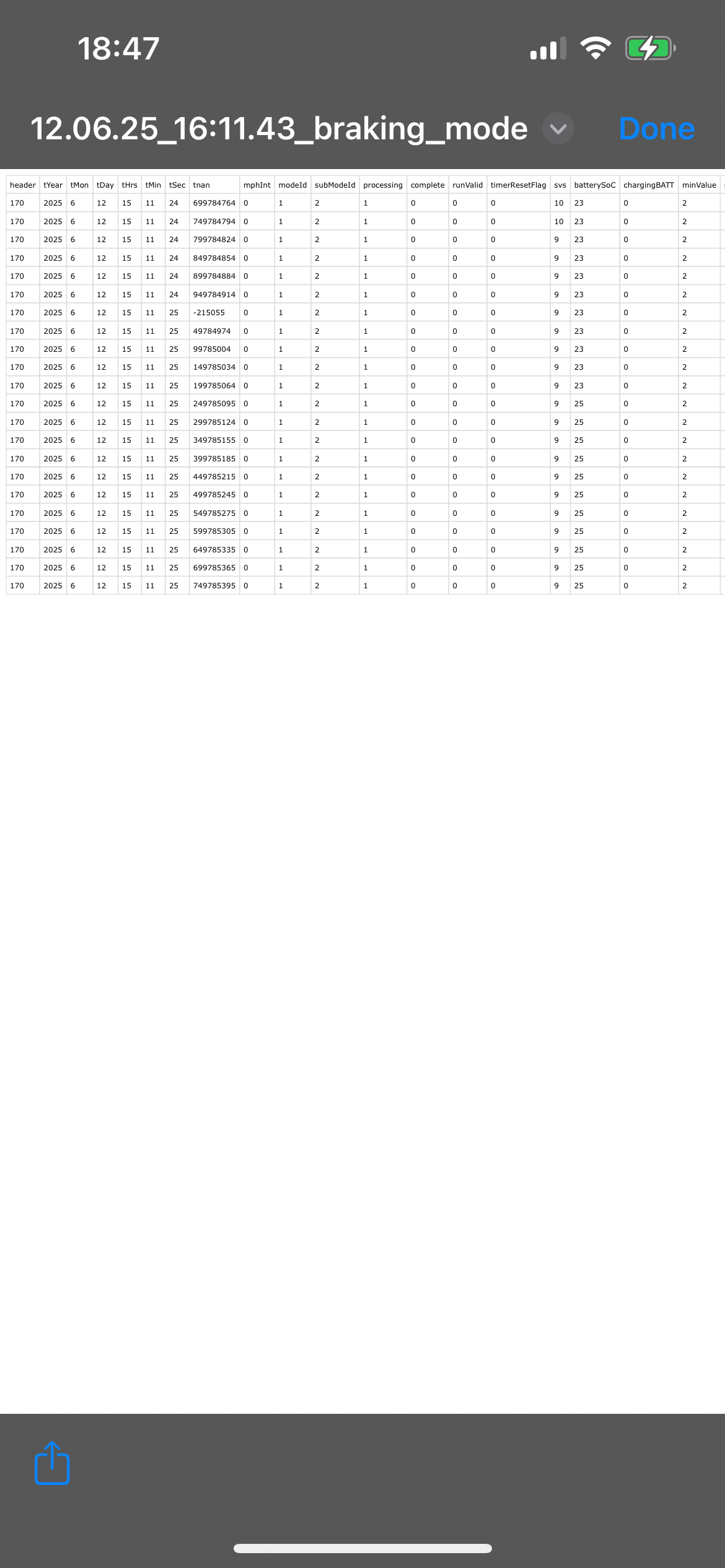725x1568 pixels.
Task: Tap Done to close the preview
Action: [x=657, y=129]
